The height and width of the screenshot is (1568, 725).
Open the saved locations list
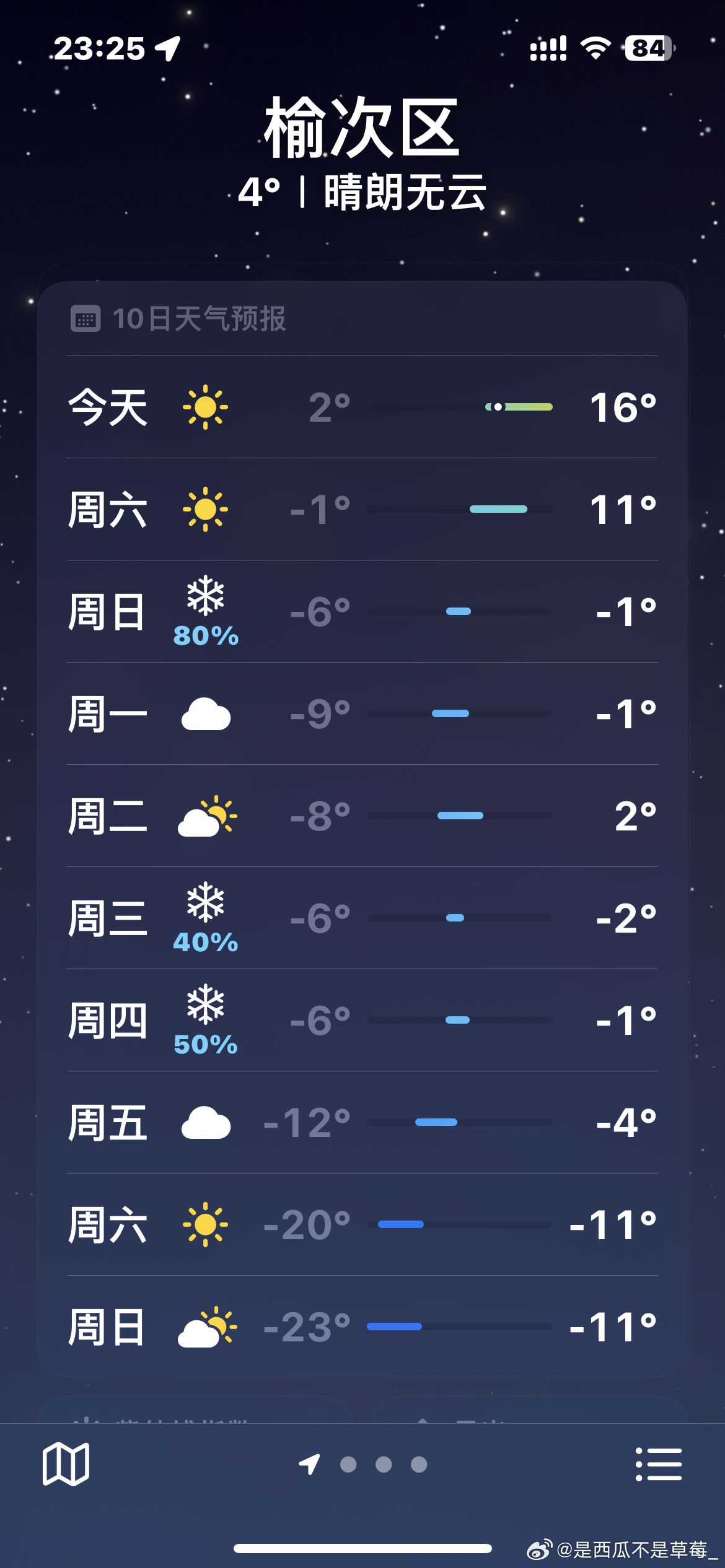pos(658,1464)
